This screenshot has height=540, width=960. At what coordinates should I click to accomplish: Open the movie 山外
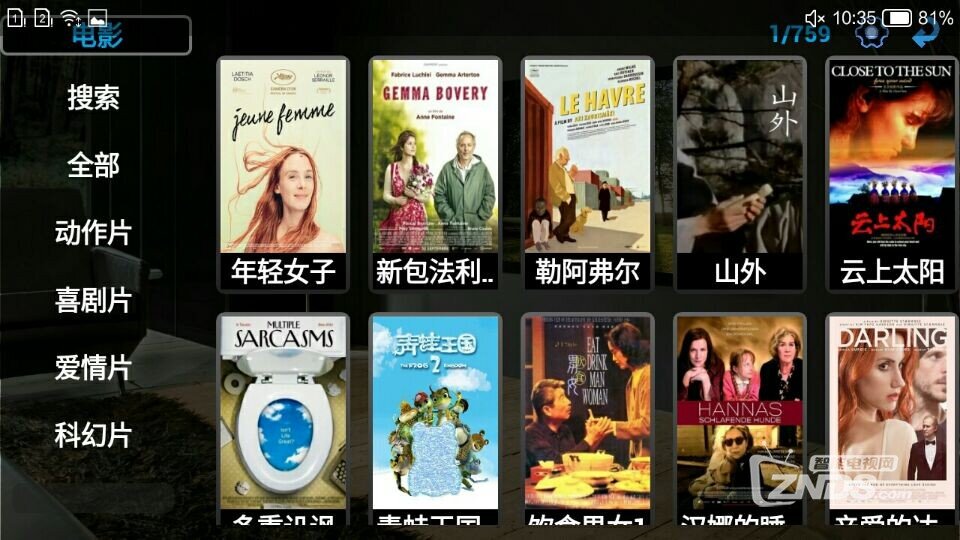point(740,172)
